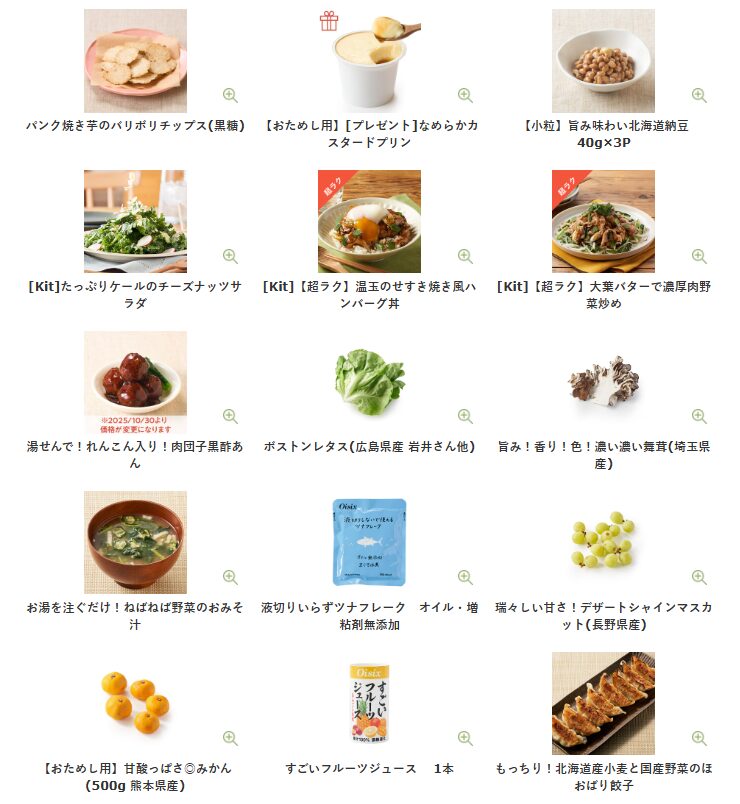This screenshot has height=804, width=740.
Task: Select the 温玉のせすき焼き風ハンバーグ丼 Kit name
Action: tap(369, 294)
